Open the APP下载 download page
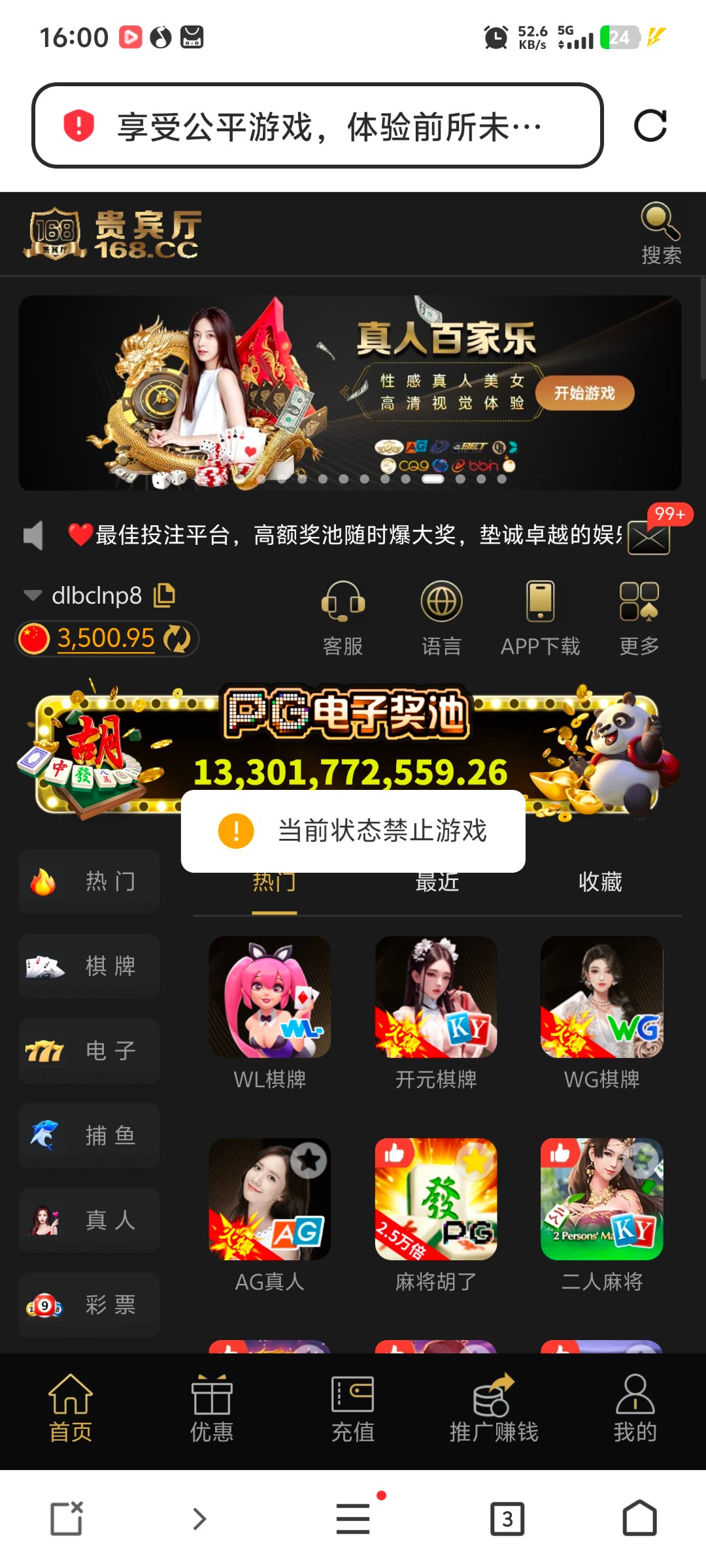Screen dimensions: 706x1568 pyautogui.click(x=540, y=617)
